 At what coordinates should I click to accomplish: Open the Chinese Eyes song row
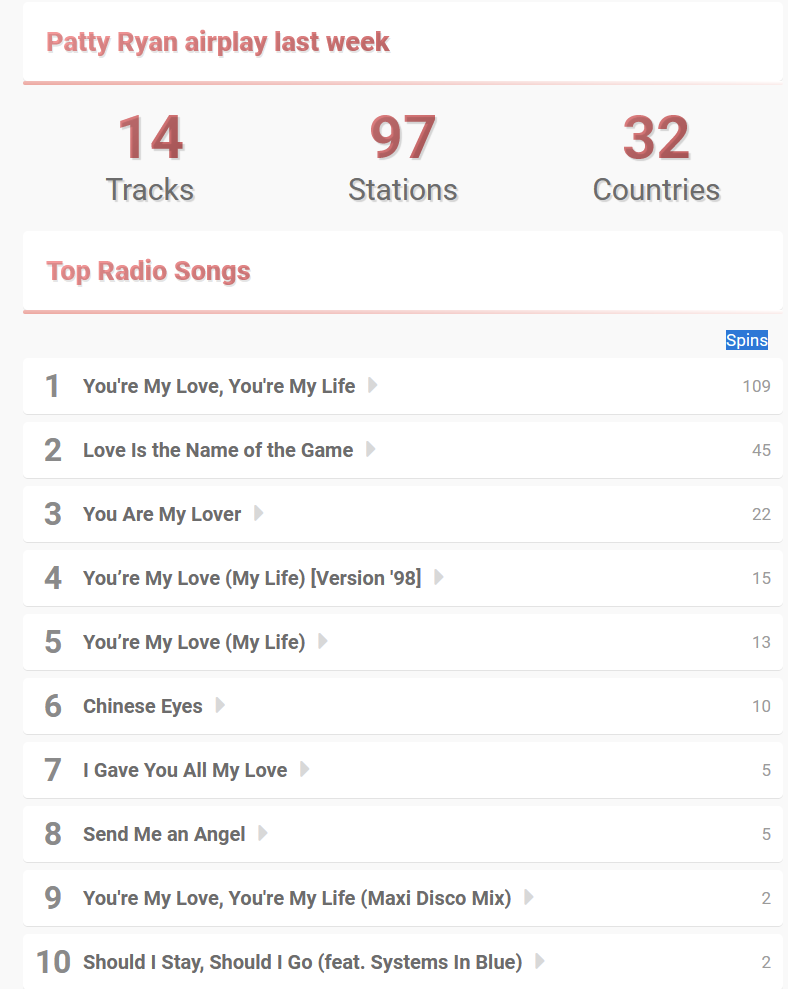coord(143,706)
